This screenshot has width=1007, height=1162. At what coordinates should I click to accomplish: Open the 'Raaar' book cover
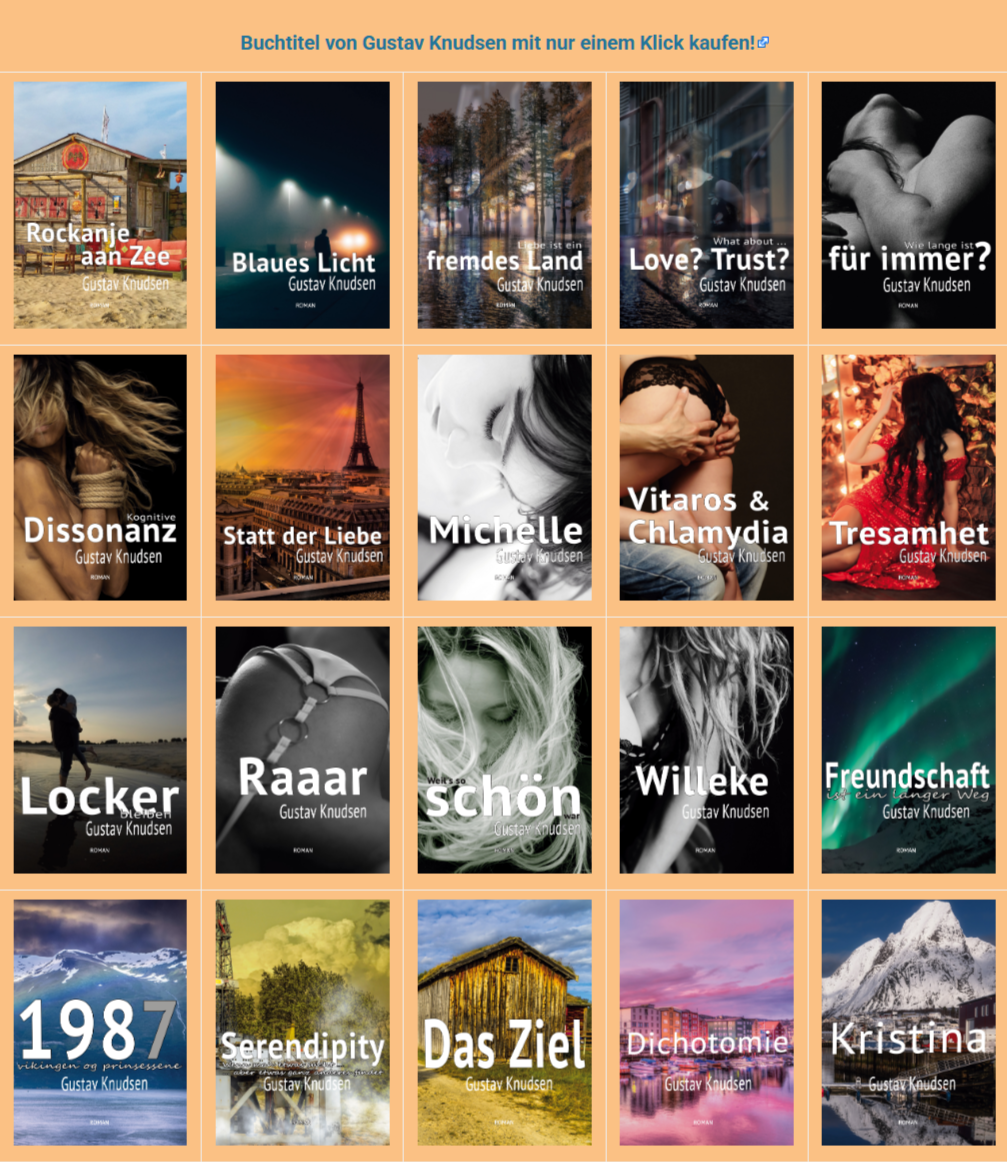pos(302,750)
